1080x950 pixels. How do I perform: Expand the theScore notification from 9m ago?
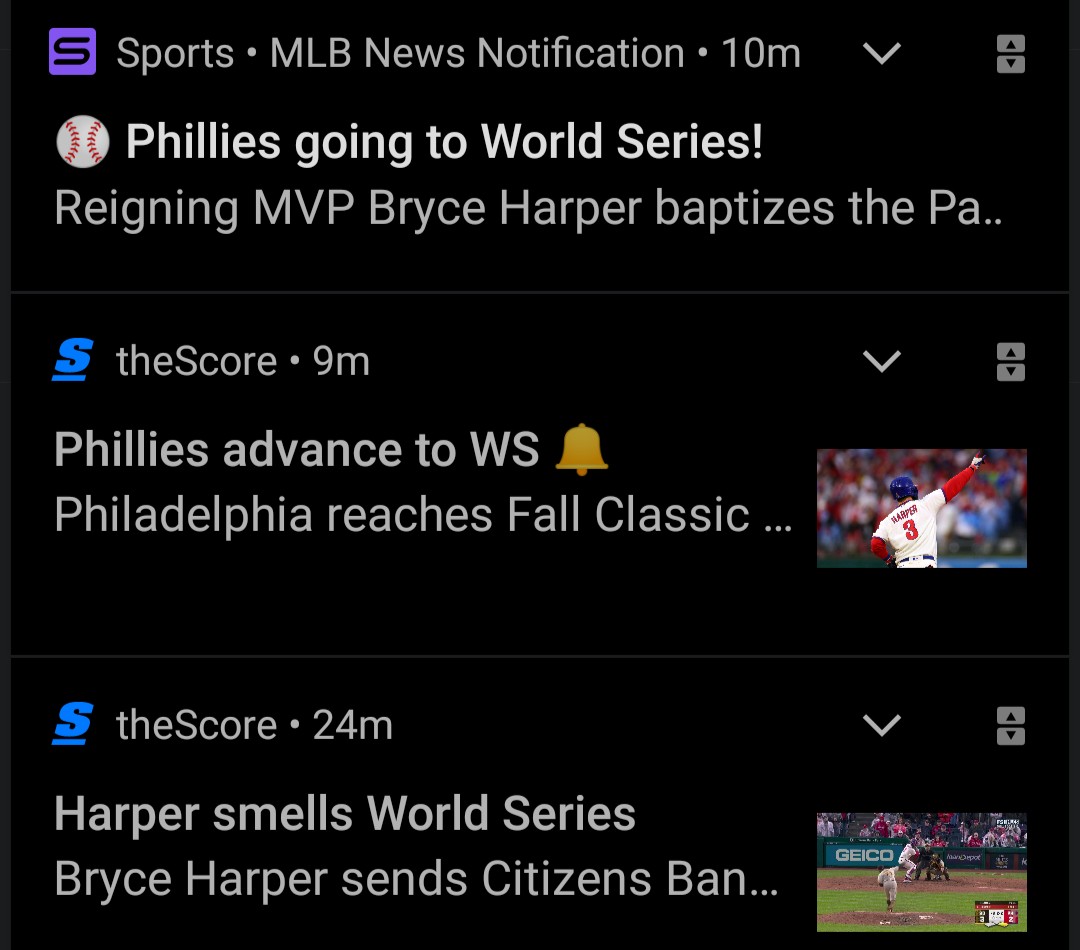coord(881,361)
